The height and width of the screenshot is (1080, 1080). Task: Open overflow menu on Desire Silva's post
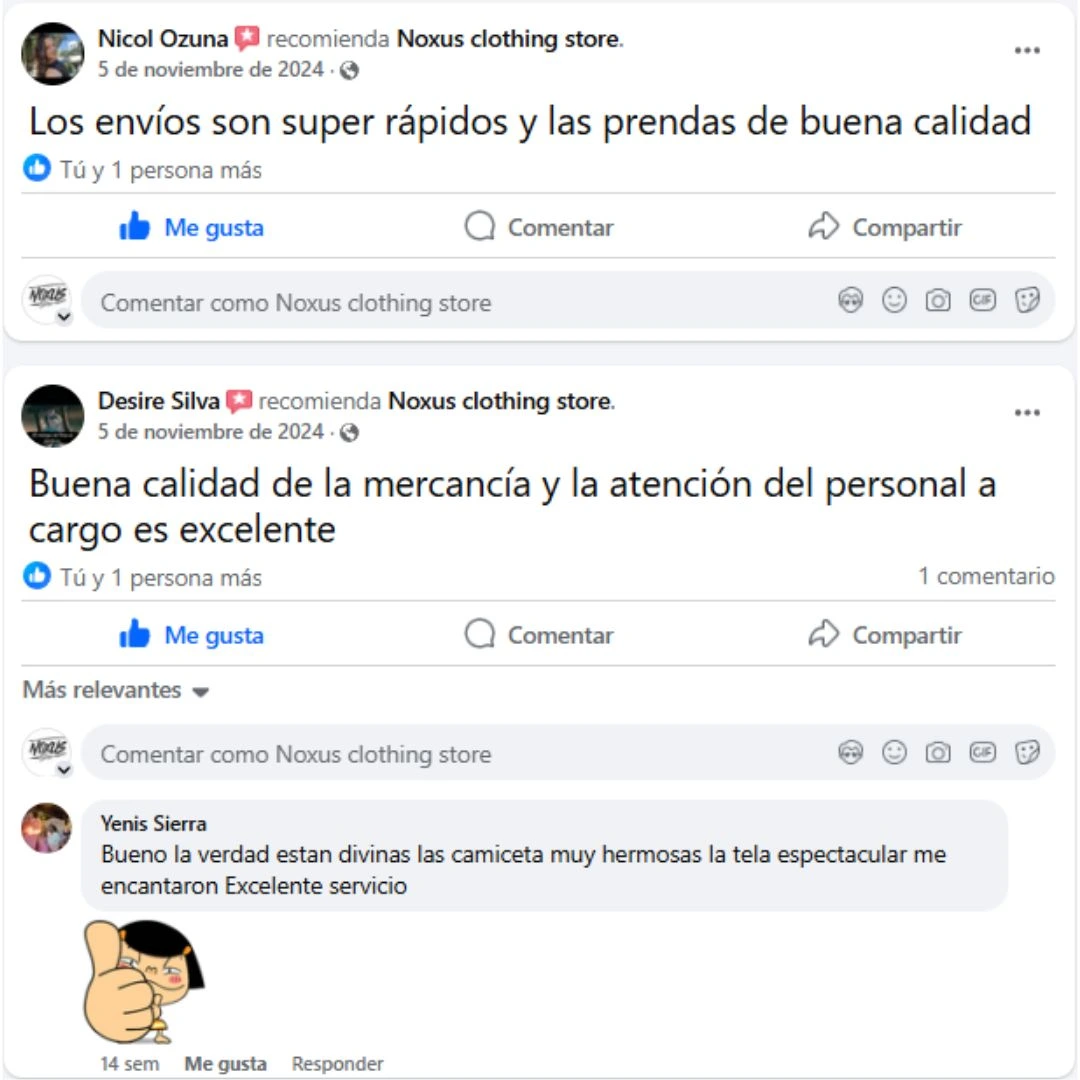pyautogui.click(x=1027, y=413)
